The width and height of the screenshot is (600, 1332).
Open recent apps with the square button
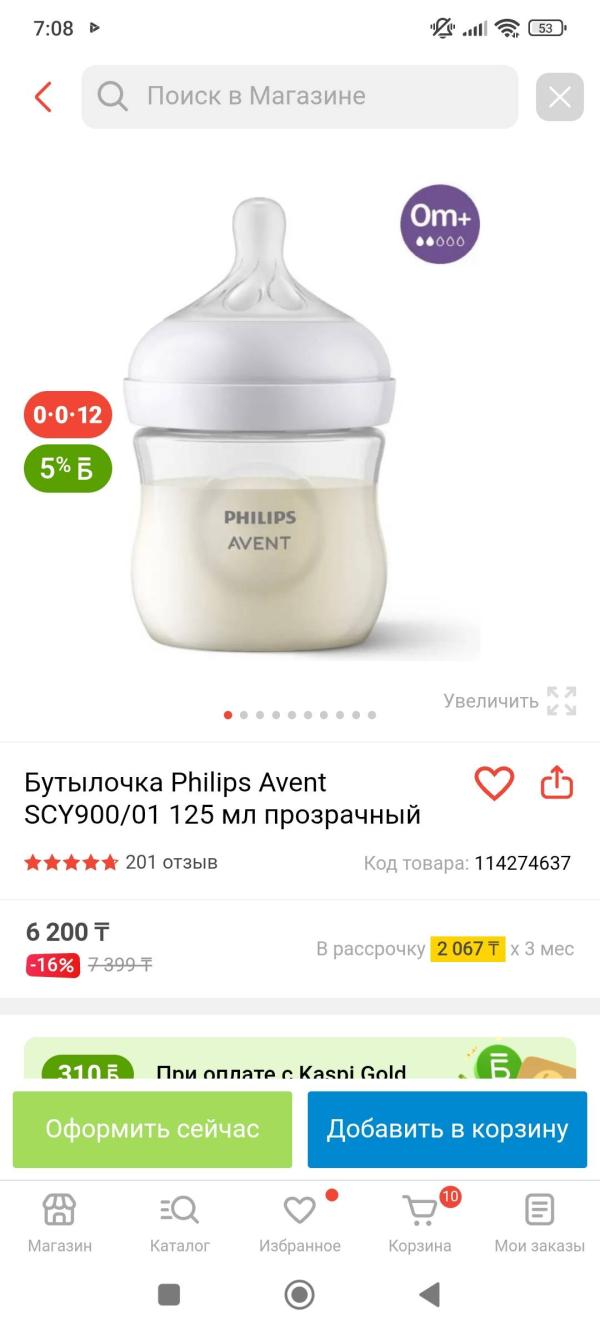coord(169,1295)
